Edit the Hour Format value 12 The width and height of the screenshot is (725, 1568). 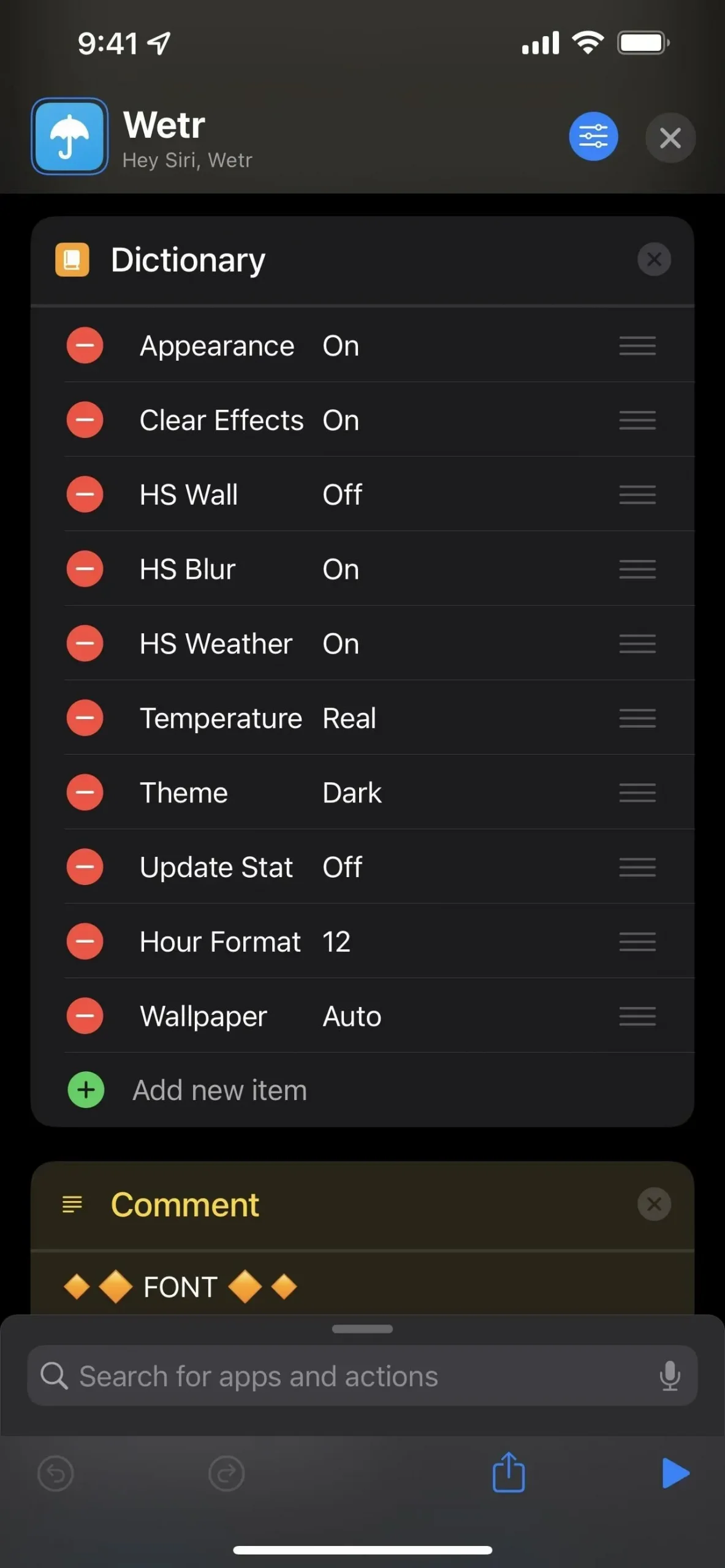[x=336, y=942]
